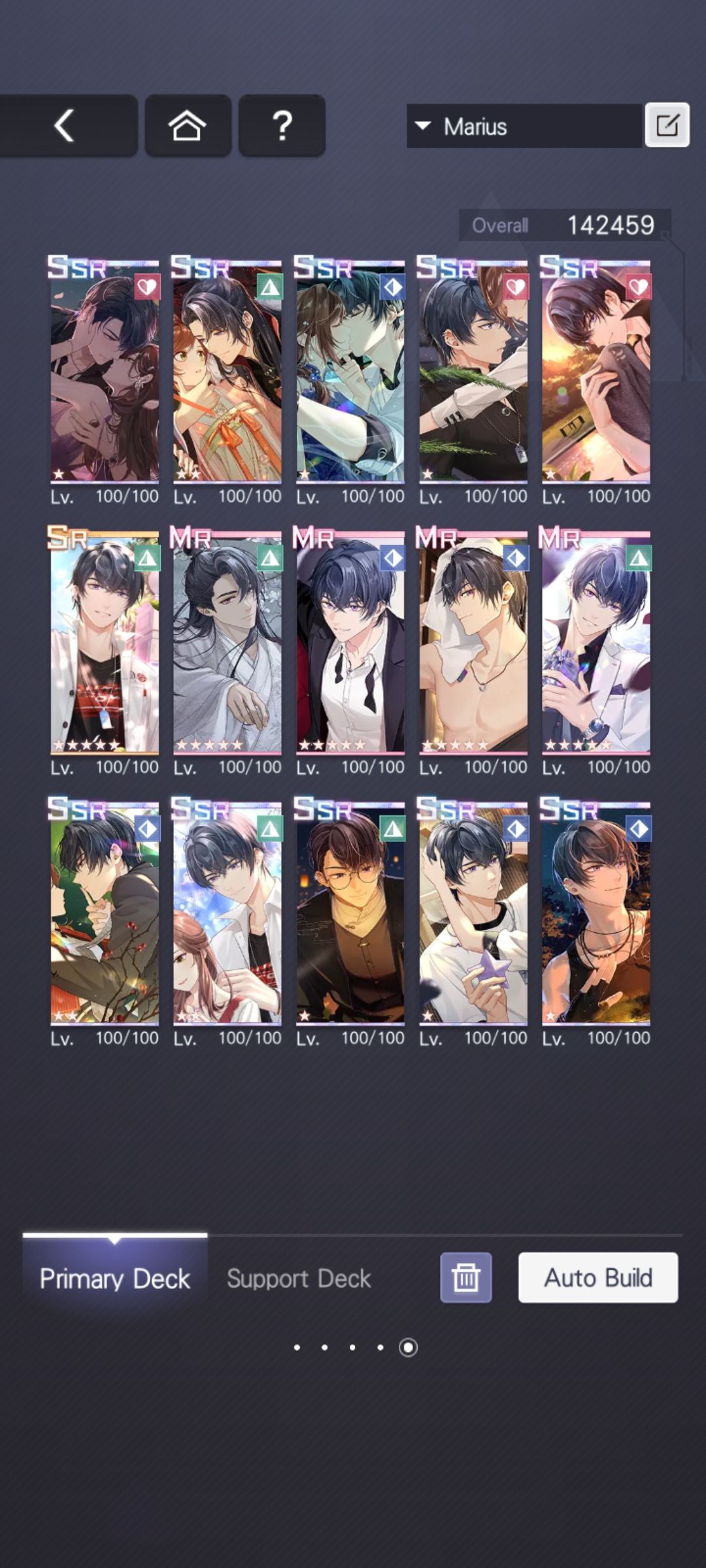
Task: Go back using the arrow button
Action: point(65,125)
